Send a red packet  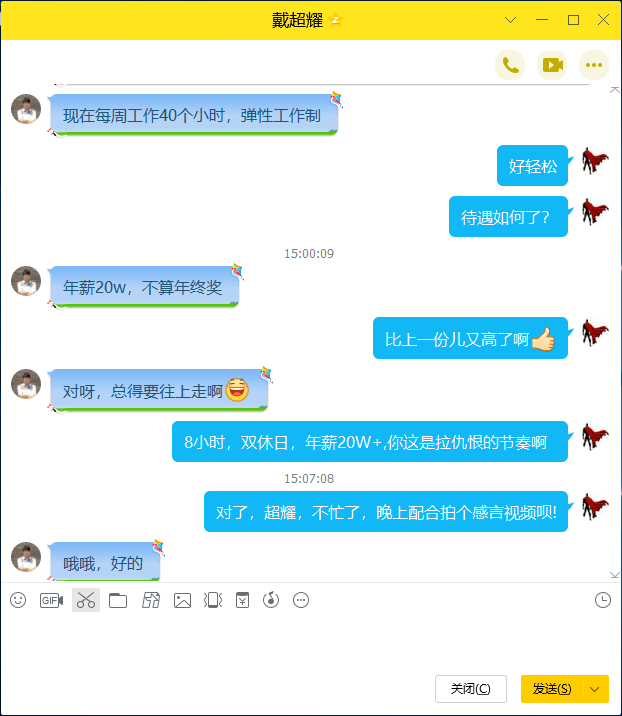[242, 600]
